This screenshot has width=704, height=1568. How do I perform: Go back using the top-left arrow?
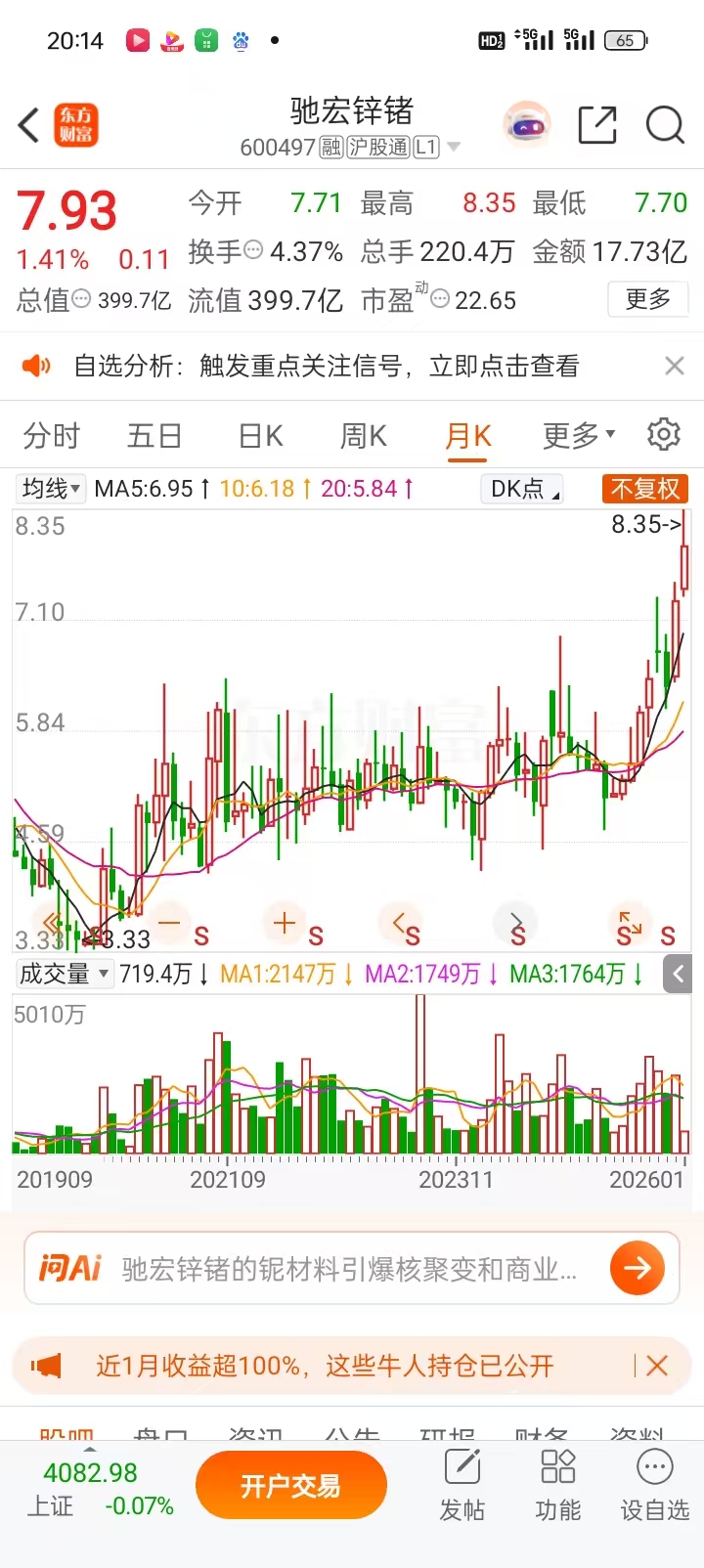pyautogui.click(x=29, y=126)
